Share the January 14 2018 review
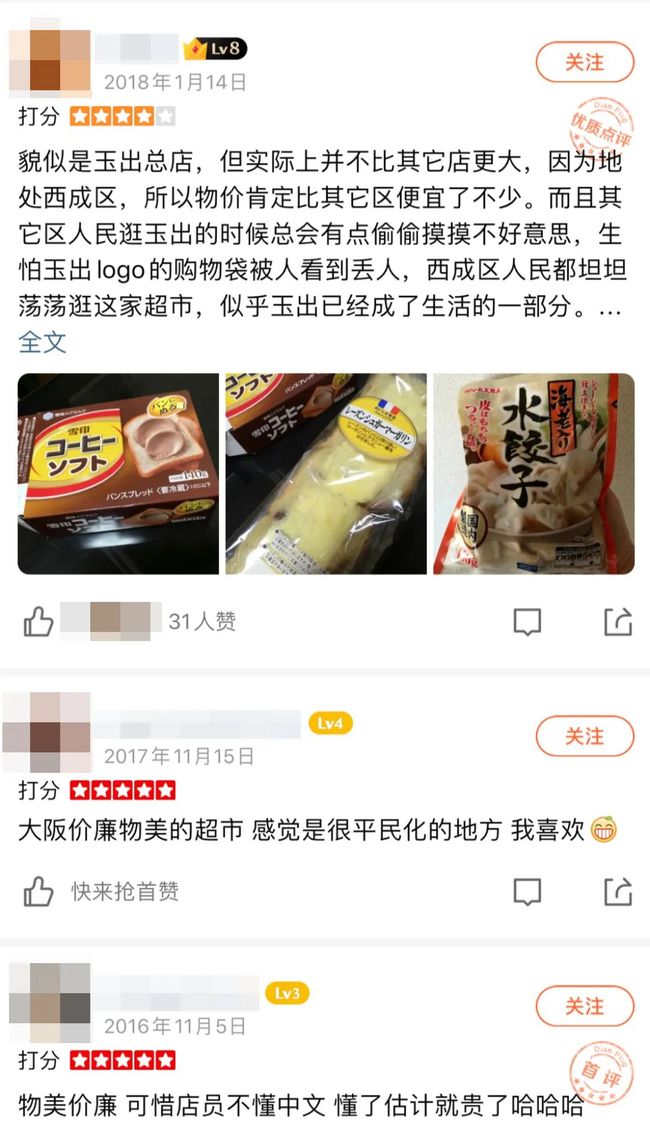The height and width of the screenshot is (1128, 650). click(618, 622)
